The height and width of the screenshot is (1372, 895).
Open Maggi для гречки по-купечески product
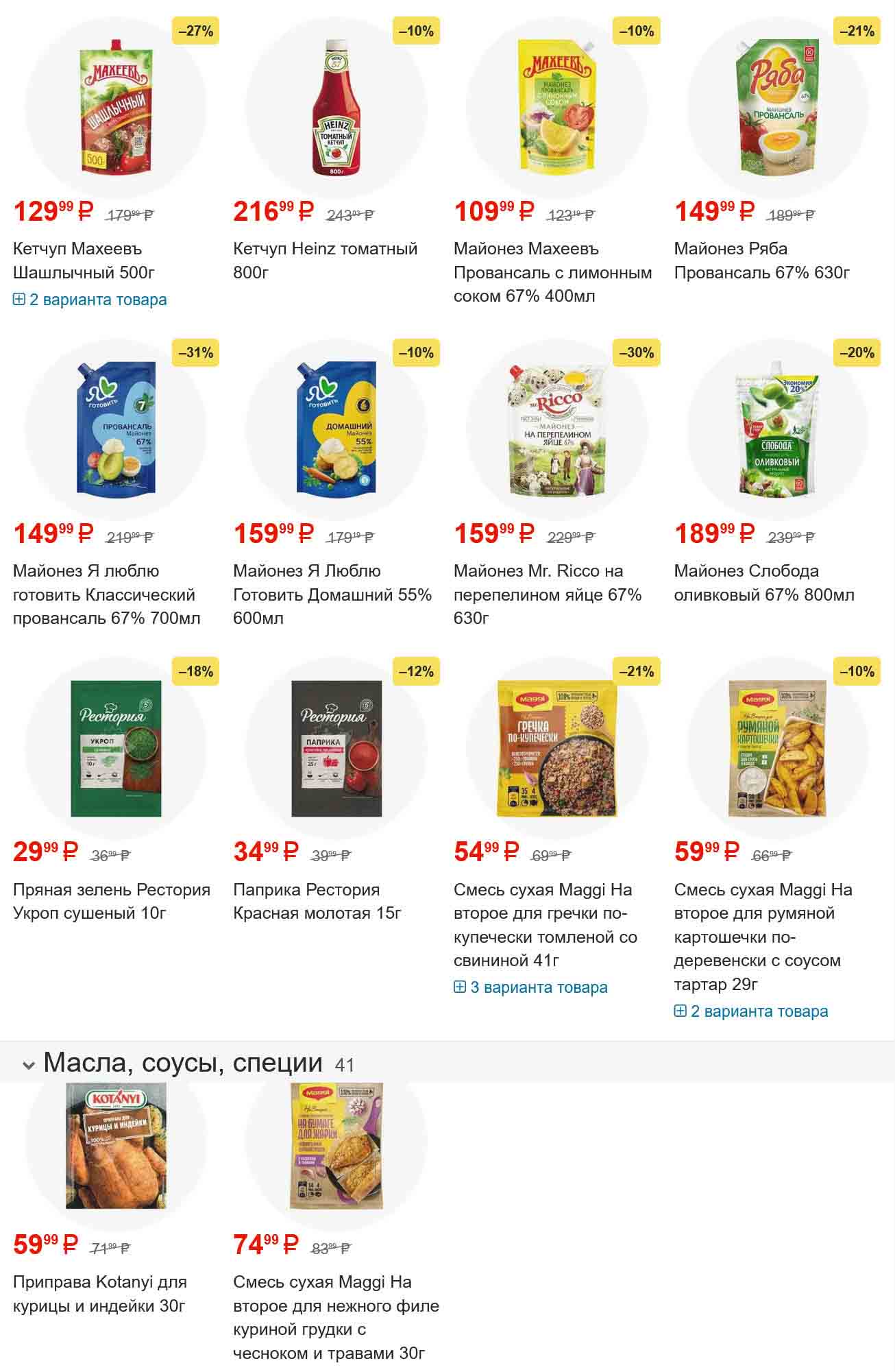(x=545, y=925)
